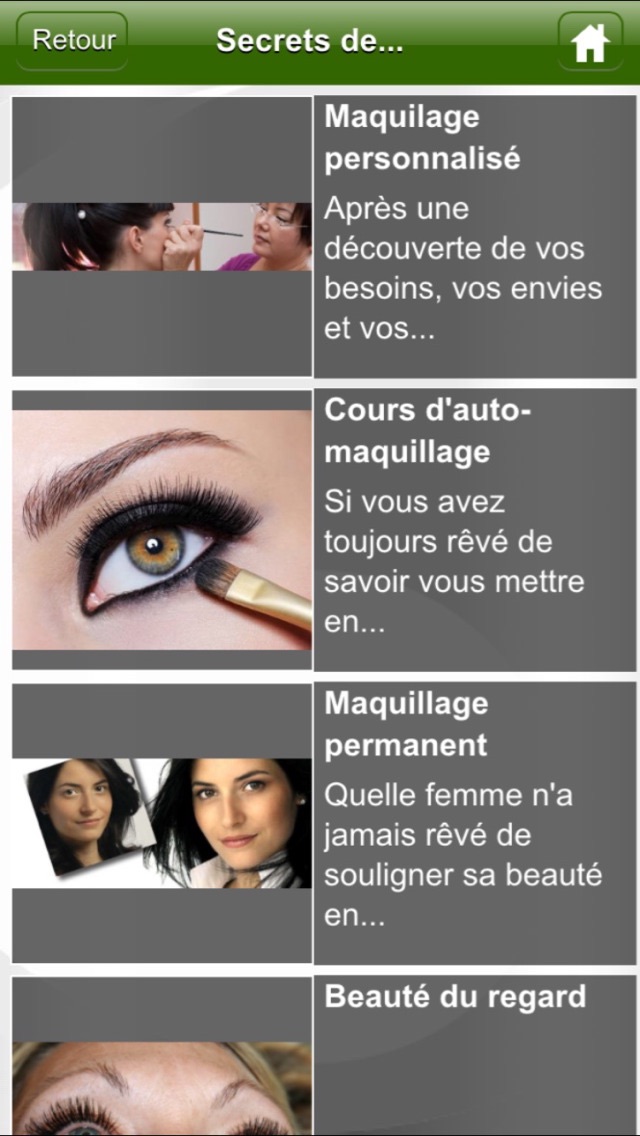This screenshot has width=640, height=1136.
Task: Open the home screen icon
Action: (x=590, y=42)
